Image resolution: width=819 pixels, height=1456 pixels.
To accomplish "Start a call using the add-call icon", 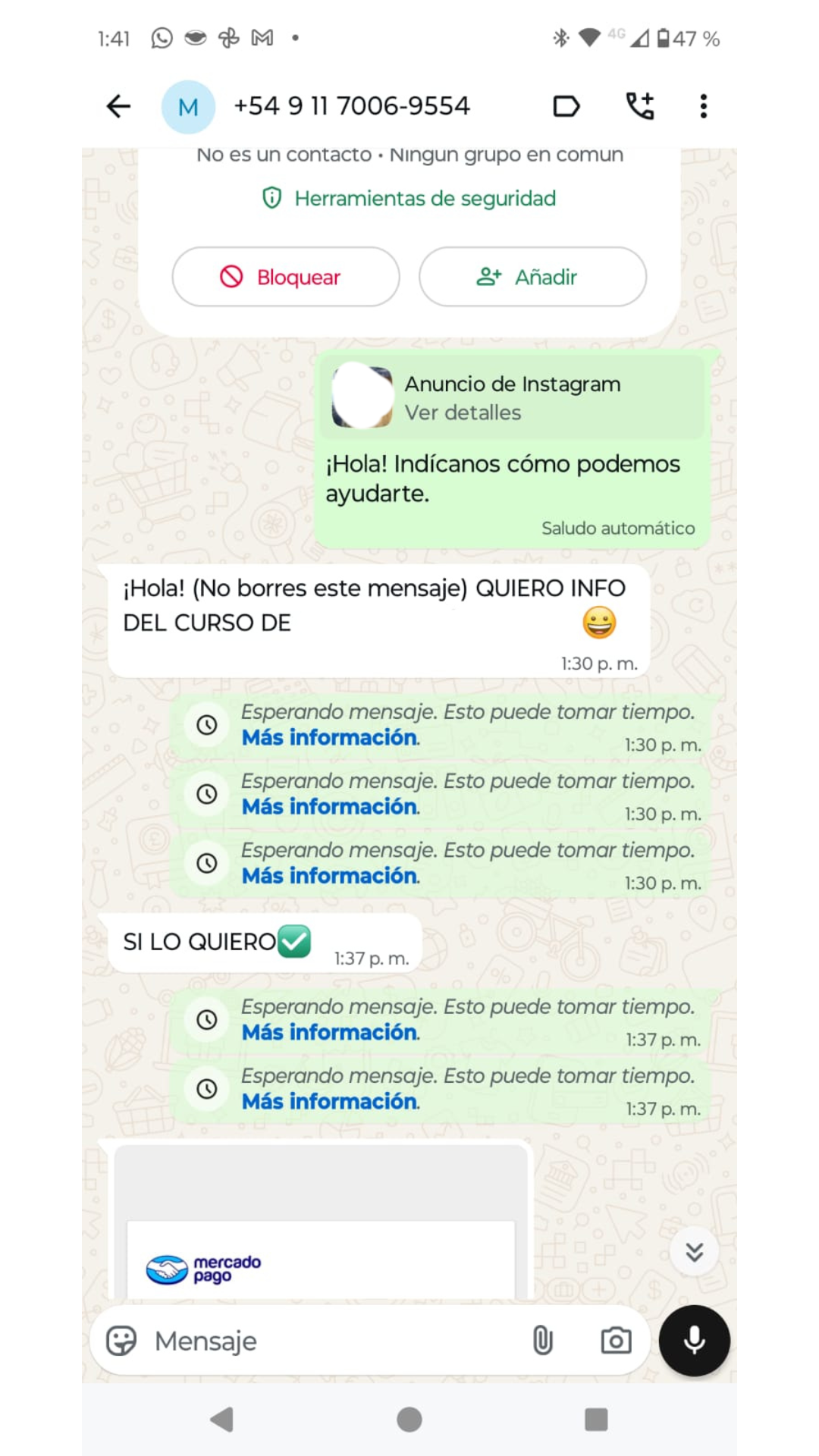I will tap(639, 105).
